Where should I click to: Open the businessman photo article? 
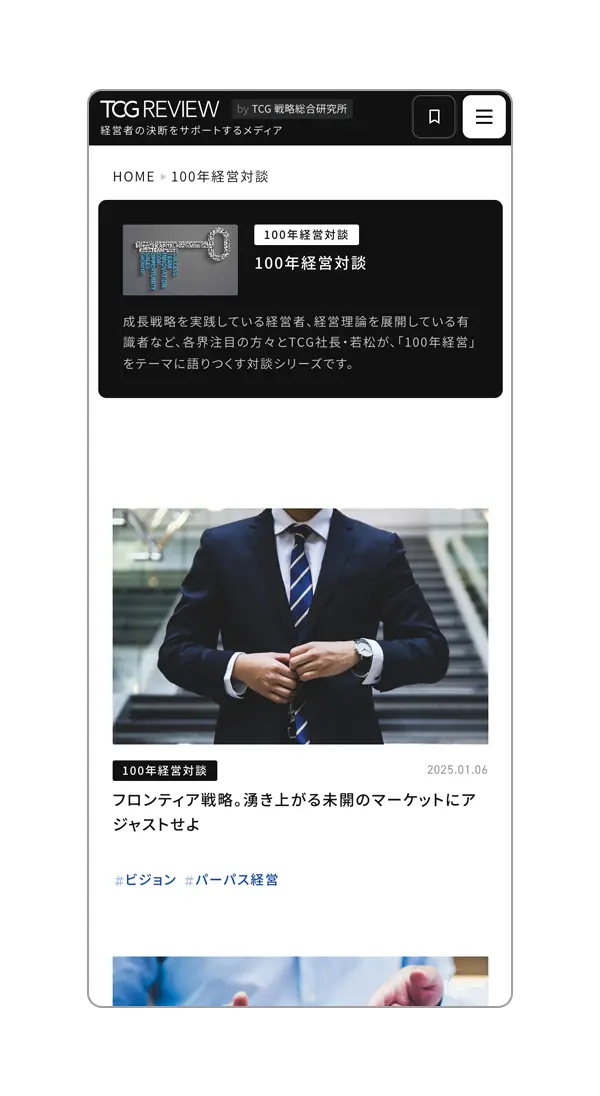(x=300, y=626)
